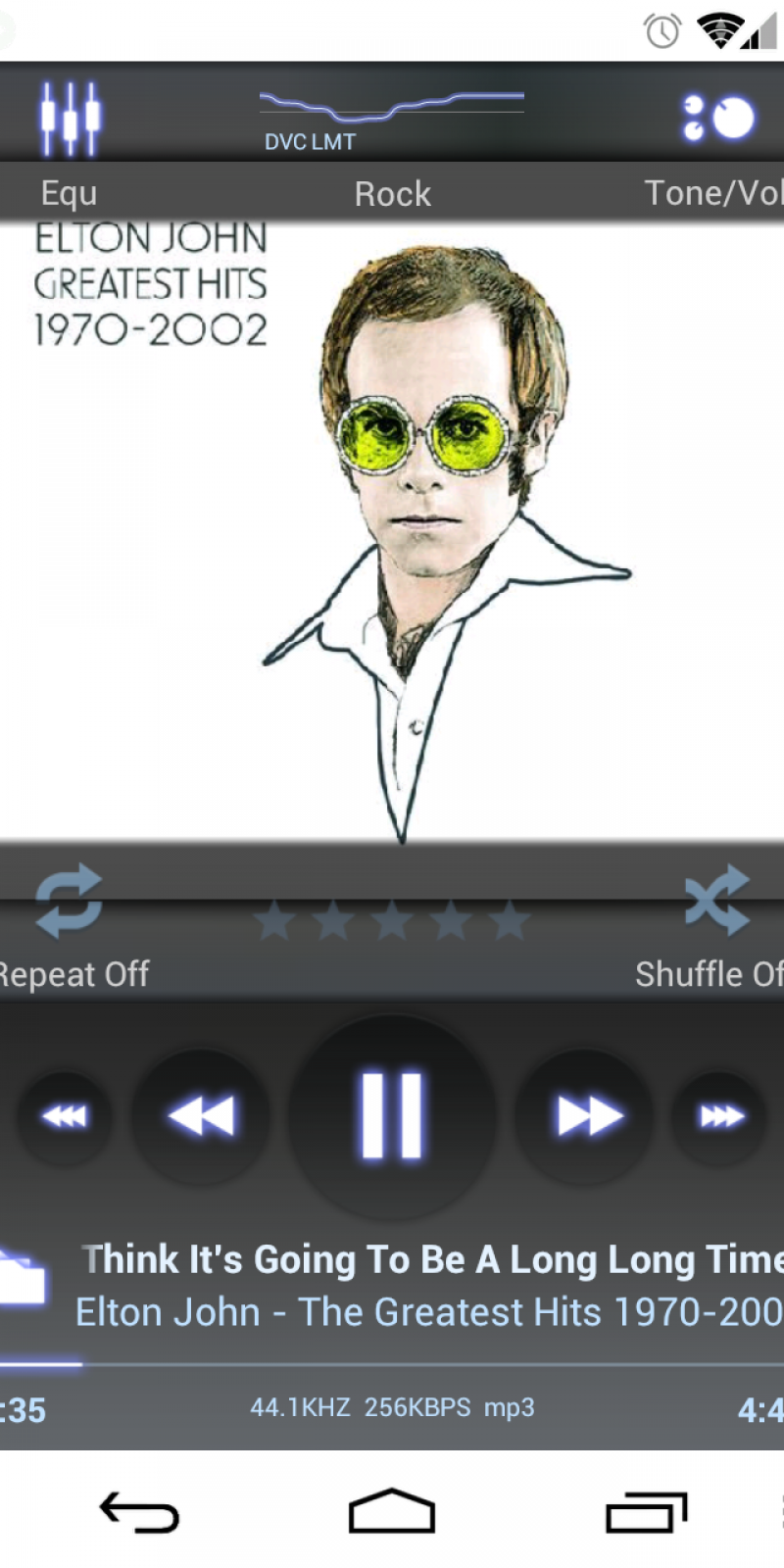Skip to the next track
Viewport: 784px width, 1568px height.
(x=586, y=1115)
